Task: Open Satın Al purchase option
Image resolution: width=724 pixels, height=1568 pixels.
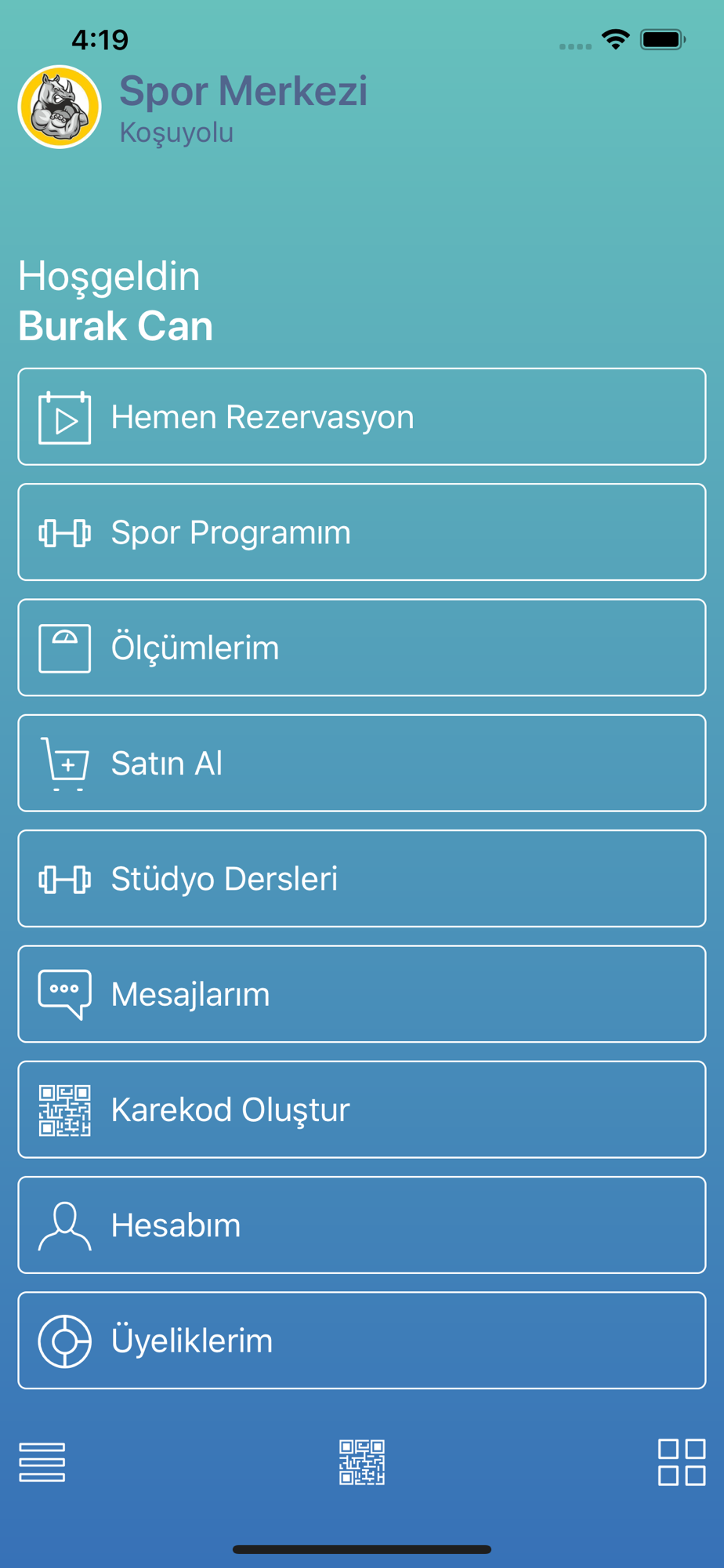Action: (361, 763)
